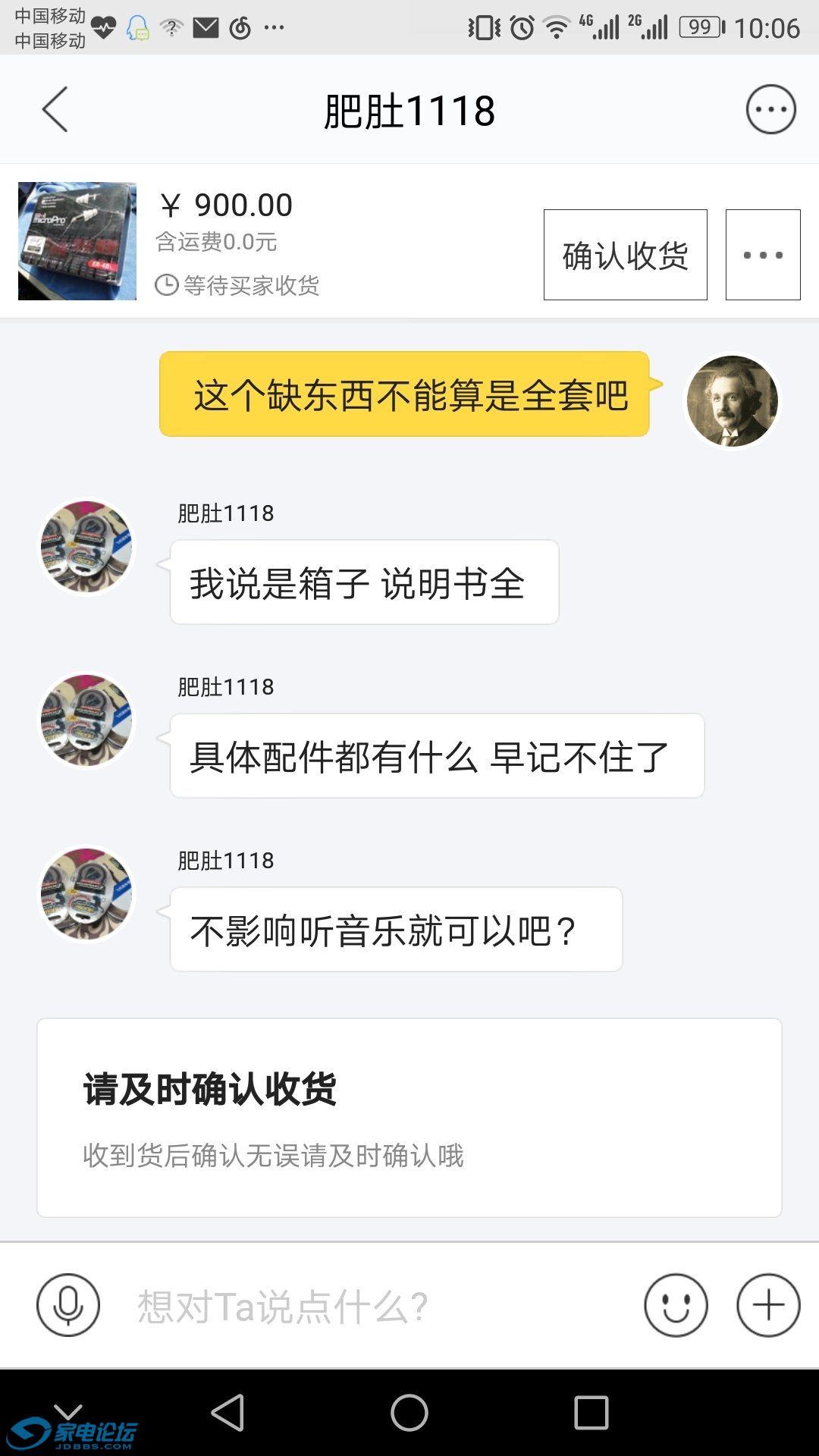Open the plus attachment menu
This screenshot has height=1456, width=819.
click(768, 1305)
